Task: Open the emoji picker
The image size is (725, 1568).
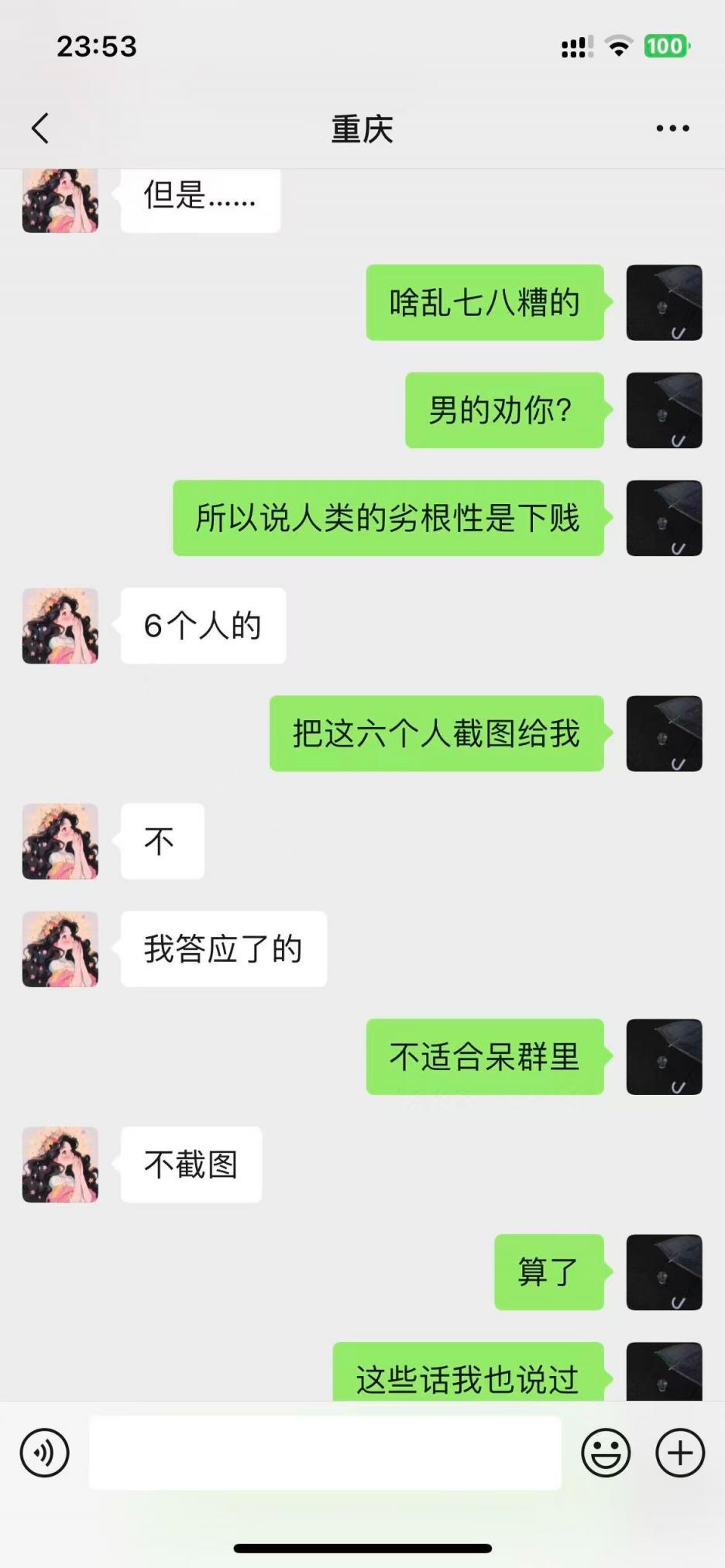Action: pyautogui.click(x=606, y=1453)
